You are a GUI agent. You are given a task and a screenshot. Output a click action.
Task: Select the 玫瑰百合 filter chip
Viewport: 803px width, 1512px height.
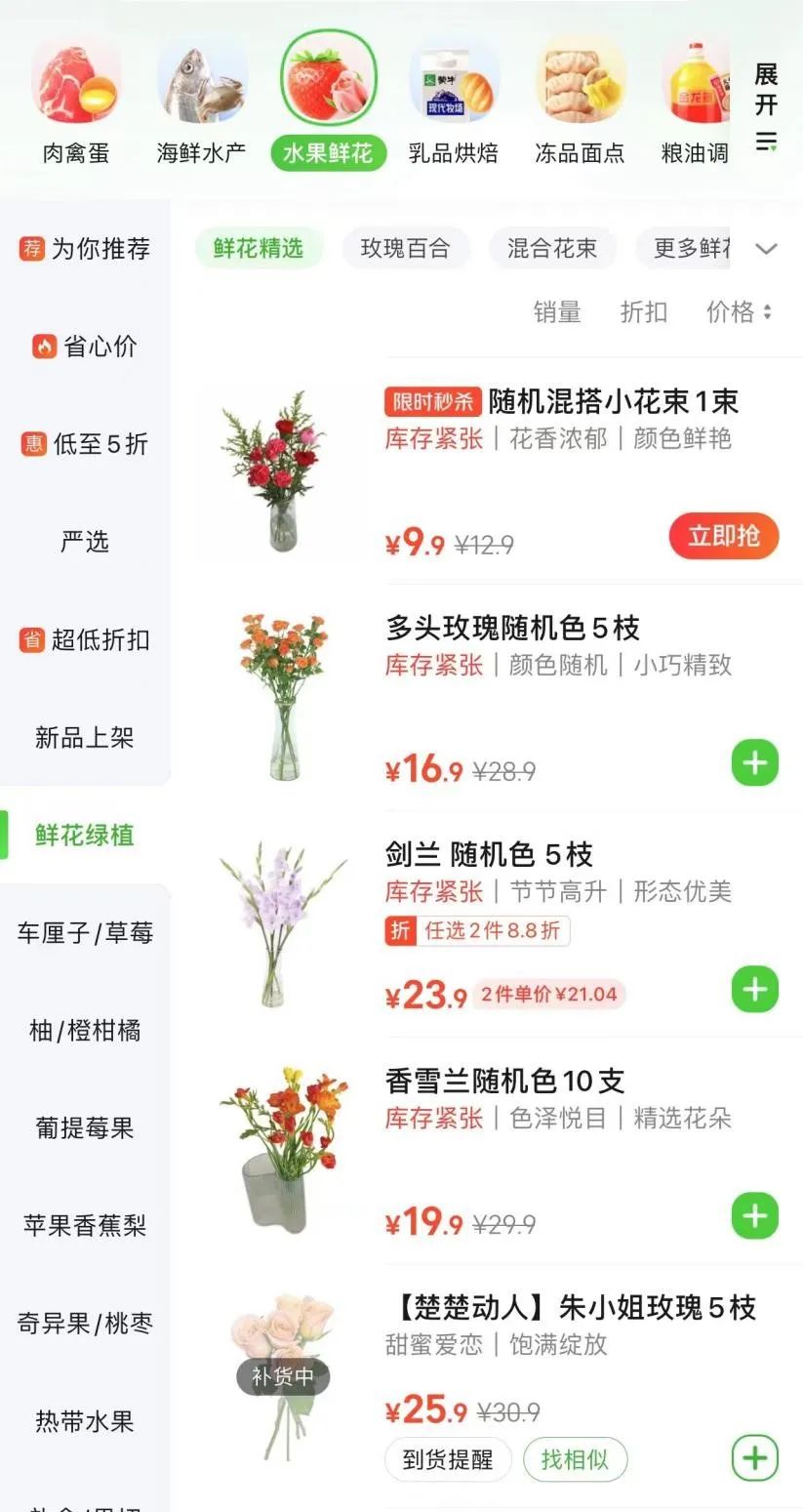point(405,248)
